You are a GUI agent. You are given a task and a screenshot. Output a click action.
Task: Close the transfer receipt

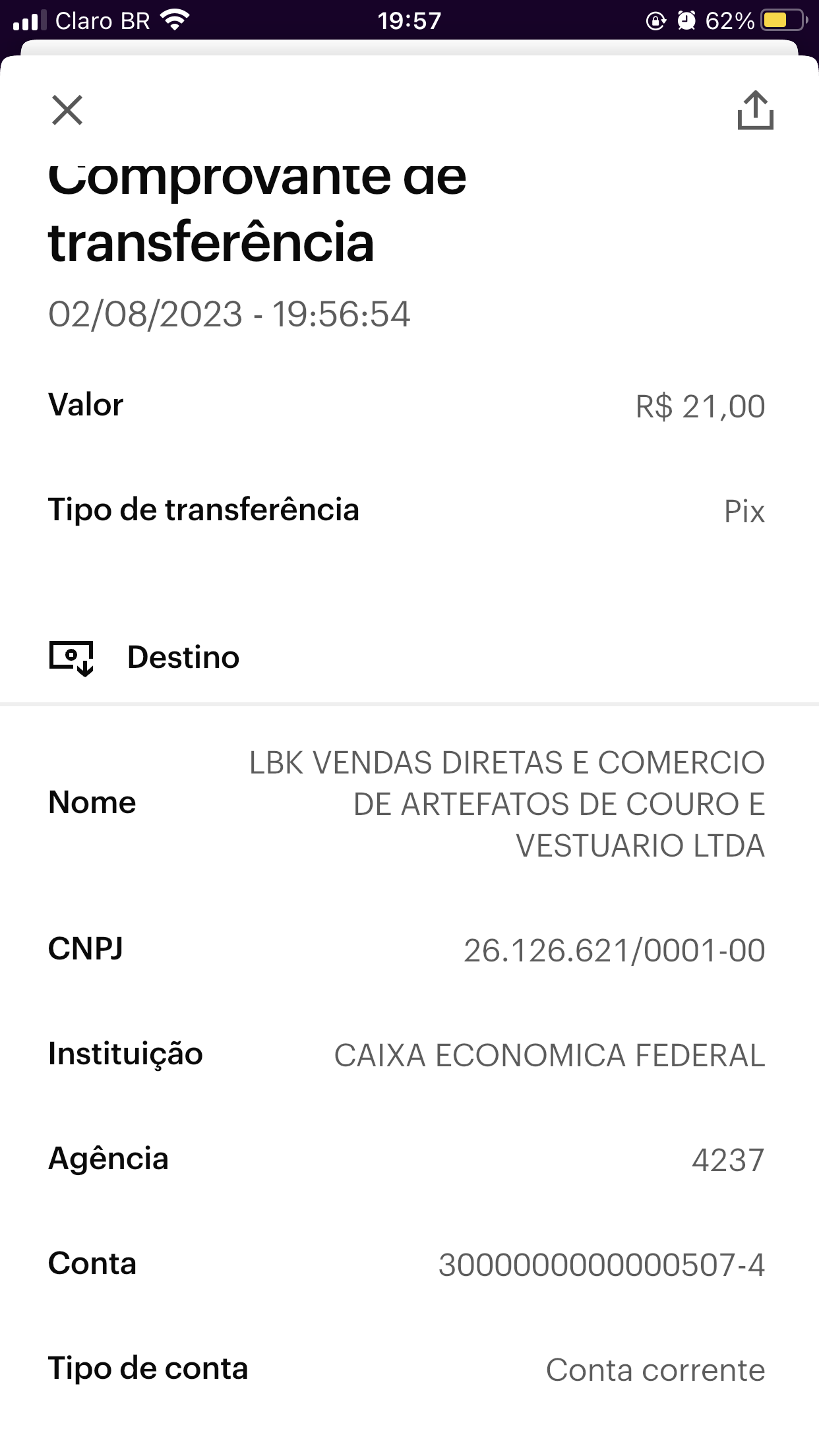click(67, 110)
